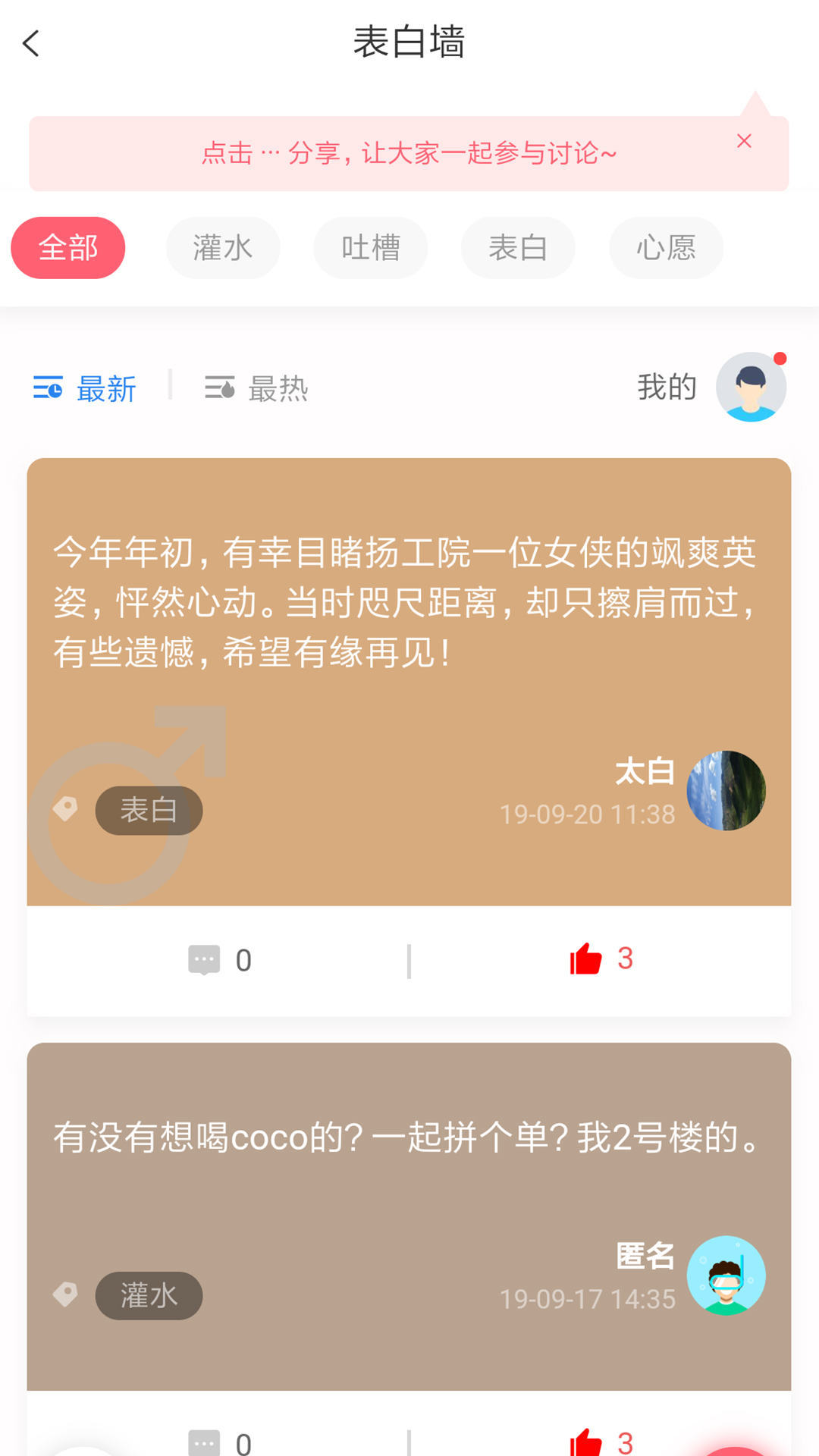Dismiss the pink share tip banner
The height and width of the screenshot is (1456, 819).
(x=744, y=141)
